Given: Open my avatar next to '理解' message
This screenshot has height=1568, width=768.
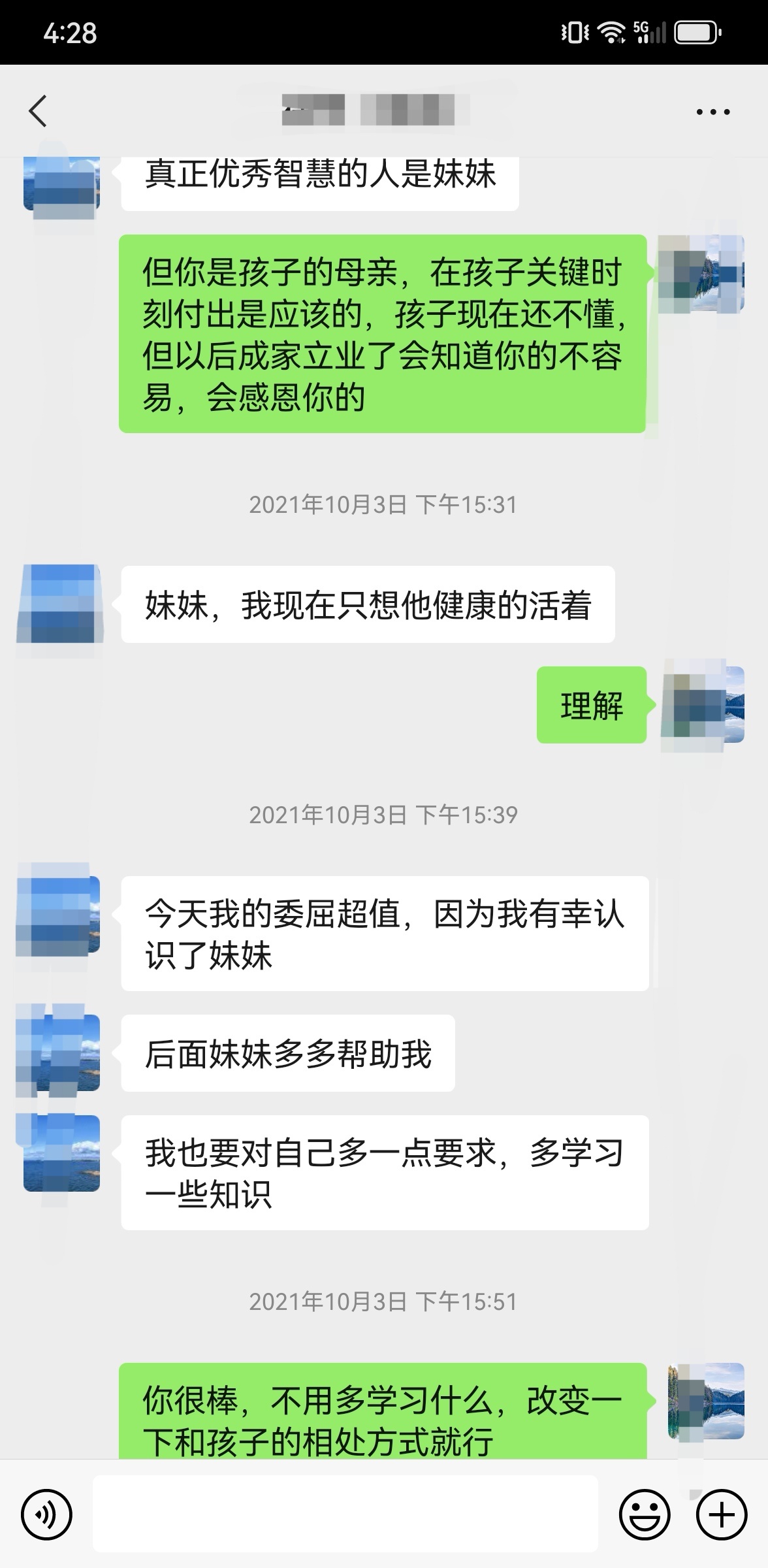Looking at the screenshot, I should point(704,705).
